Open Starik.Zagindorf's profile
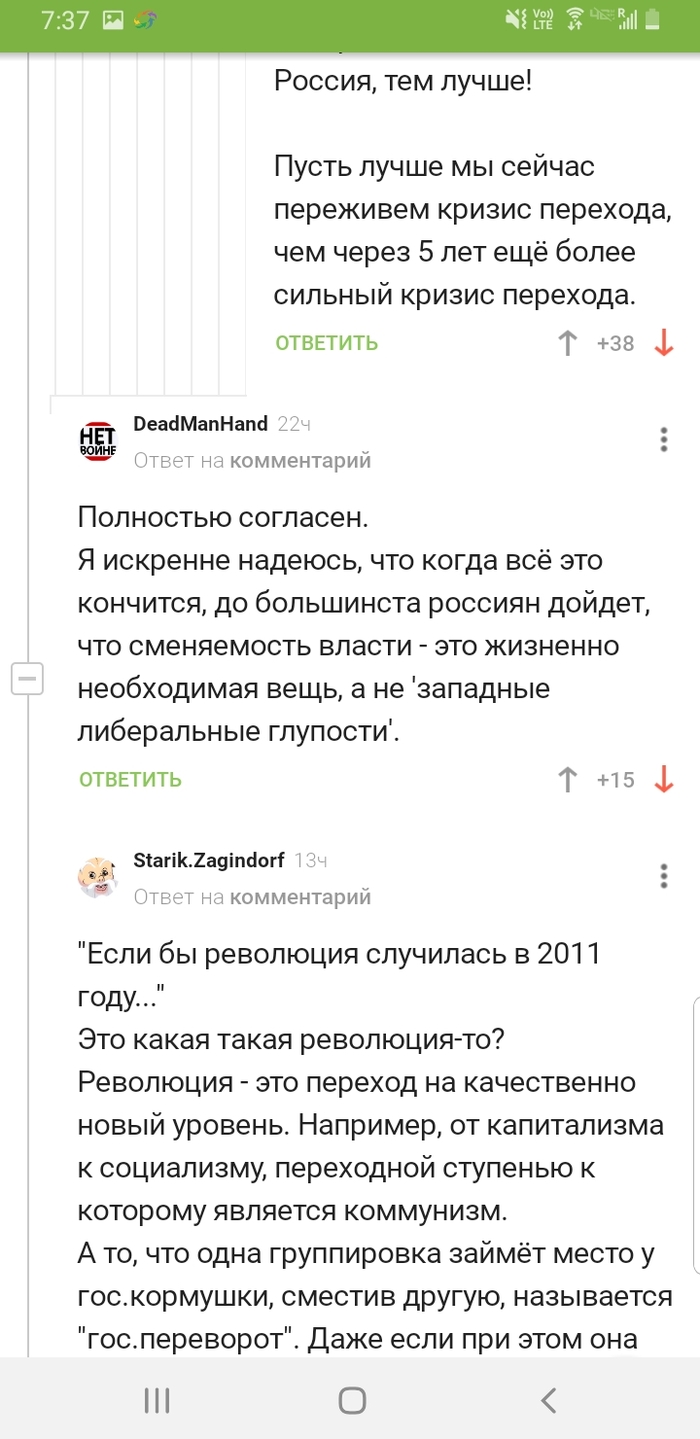Image resolution: width=700 pixels, height=1439 pixels. pos(208,860)
